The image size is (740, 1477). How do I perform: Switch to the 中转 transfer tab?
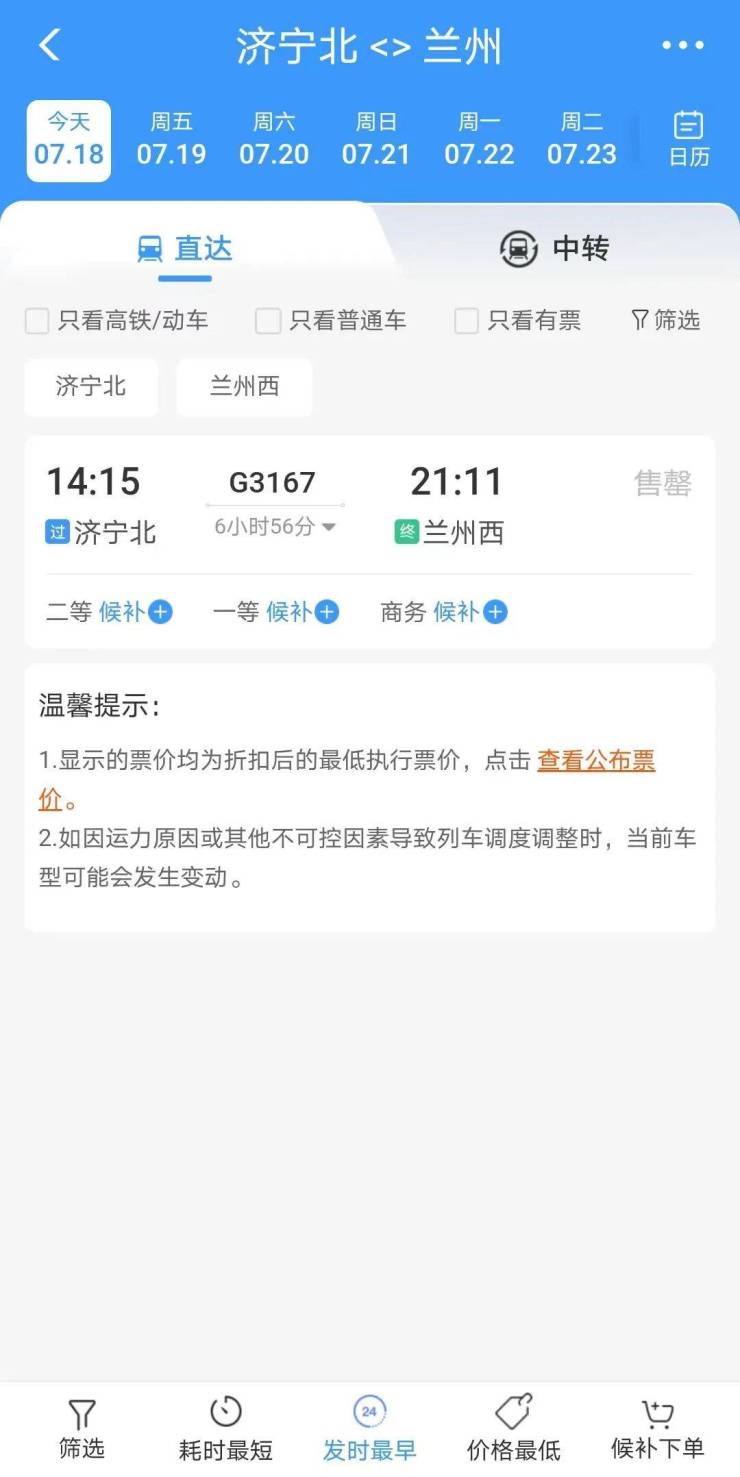[x=555, y=248]
